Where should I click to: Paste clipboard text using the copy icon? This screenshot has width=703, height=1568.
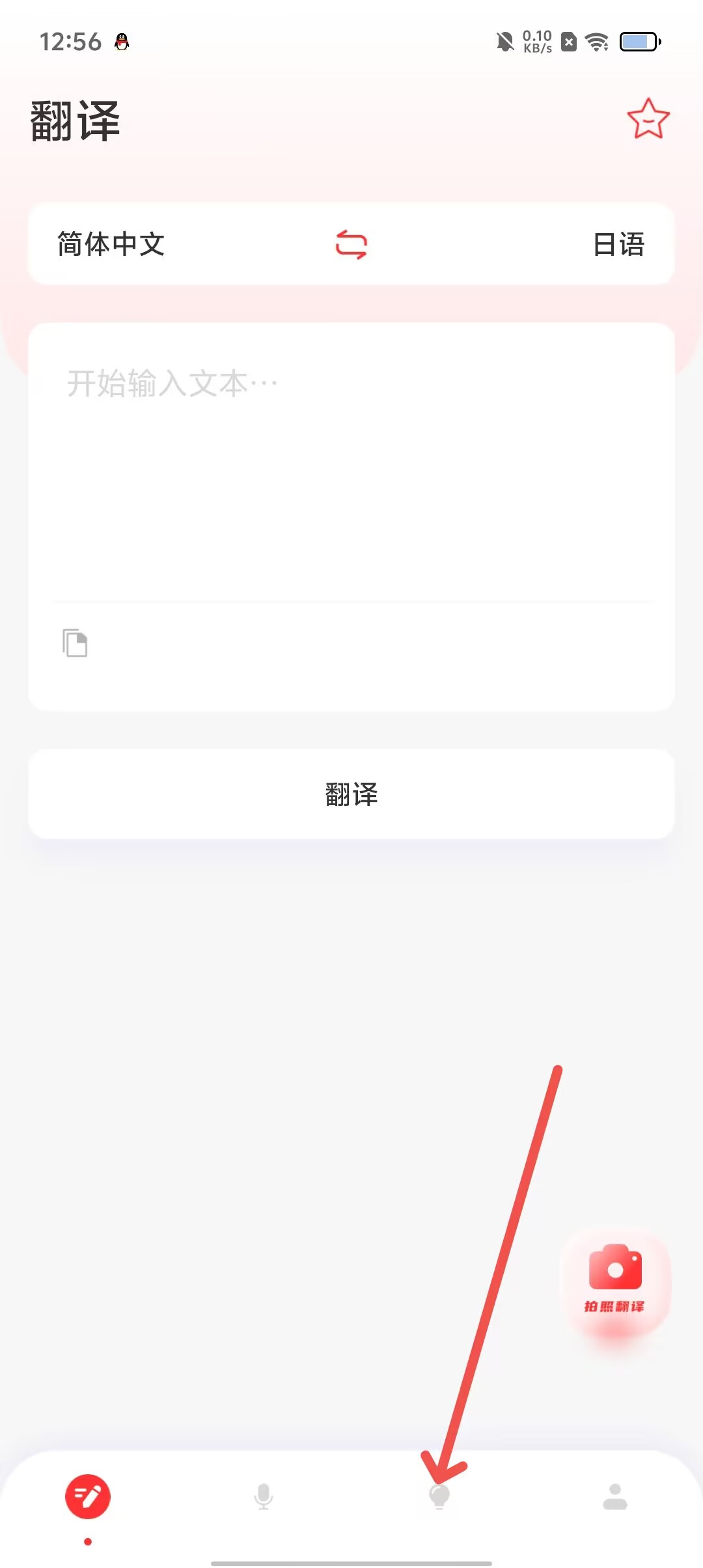(75, 643)
